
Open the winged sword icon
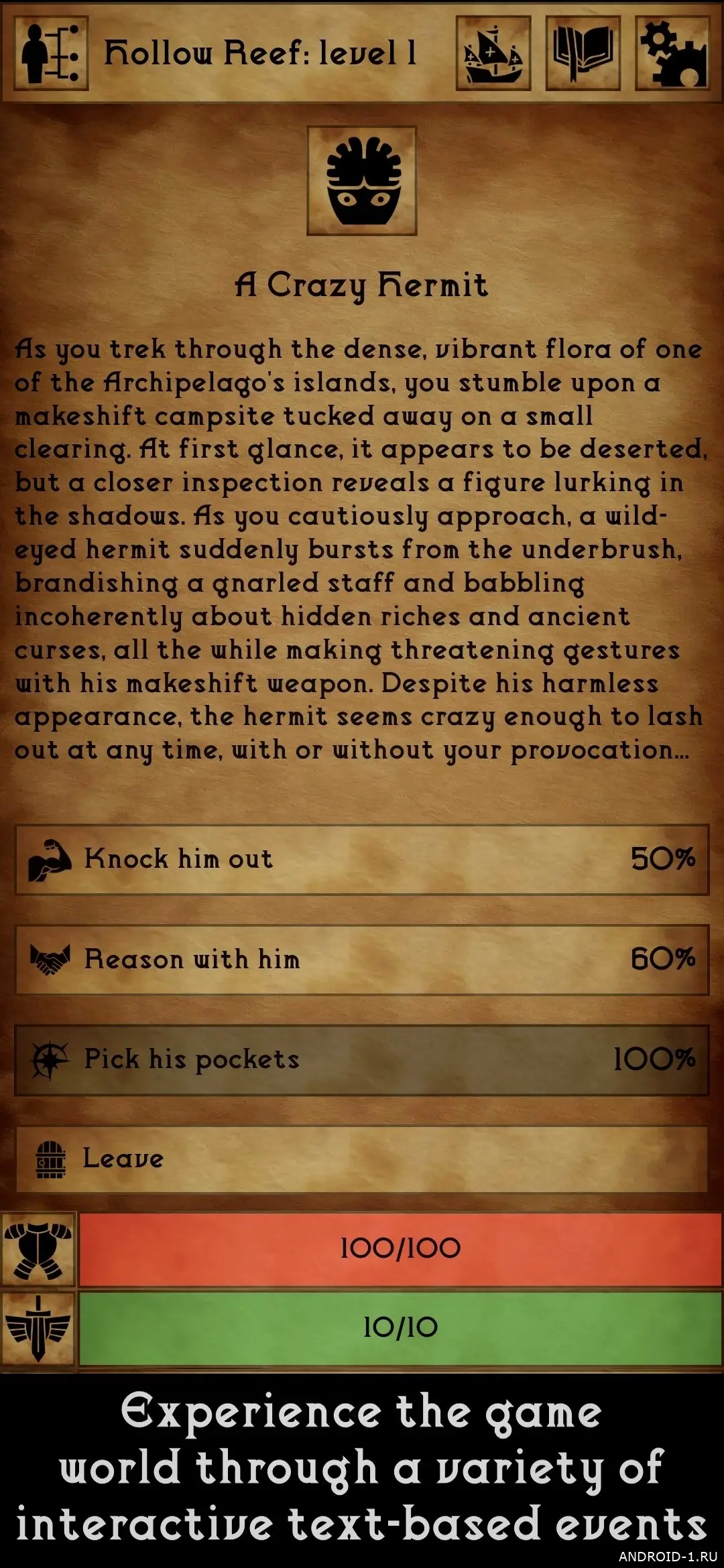[38, 1327]
